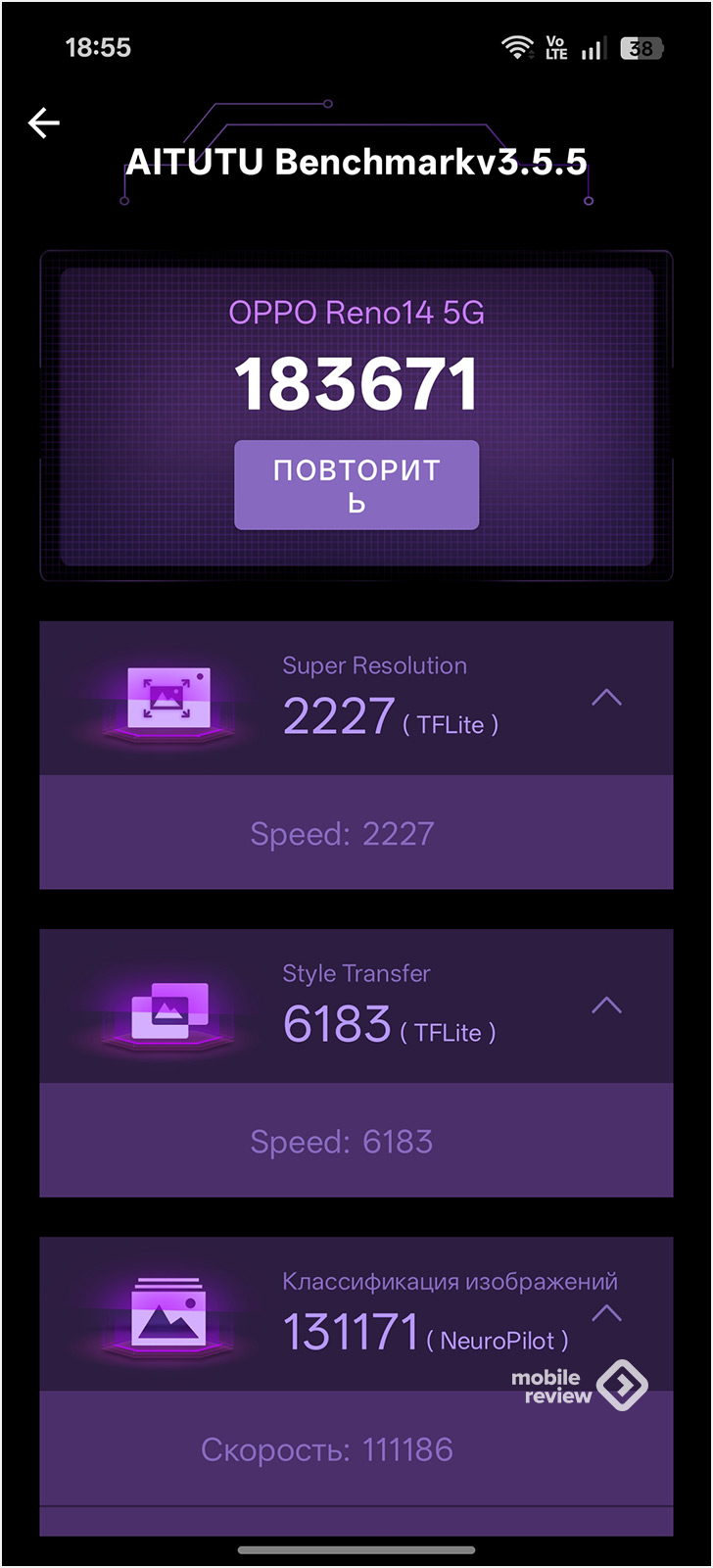713x1568 pixels.
Task: Collapse the Классификация изображений section
Action: point(607,1313)
